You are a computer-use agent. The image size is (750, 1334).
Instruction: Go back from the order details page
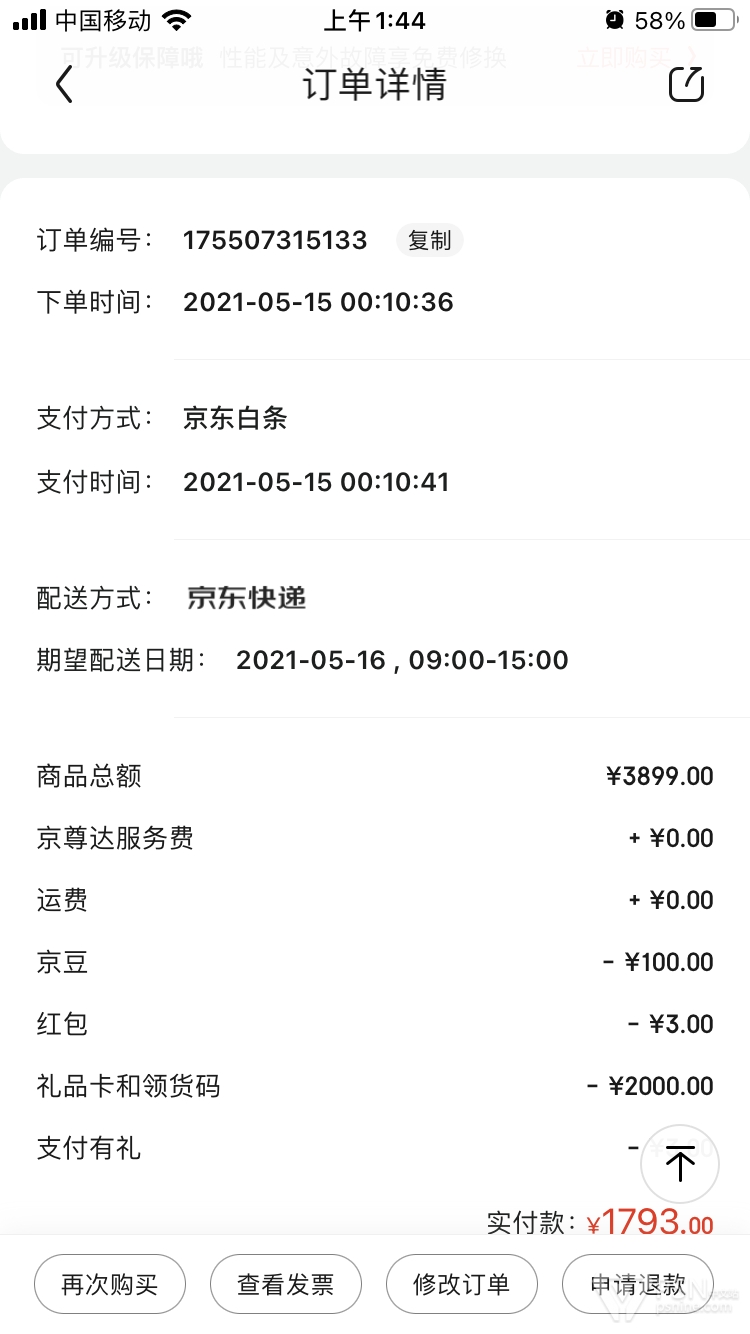click(x=64, y=85)
